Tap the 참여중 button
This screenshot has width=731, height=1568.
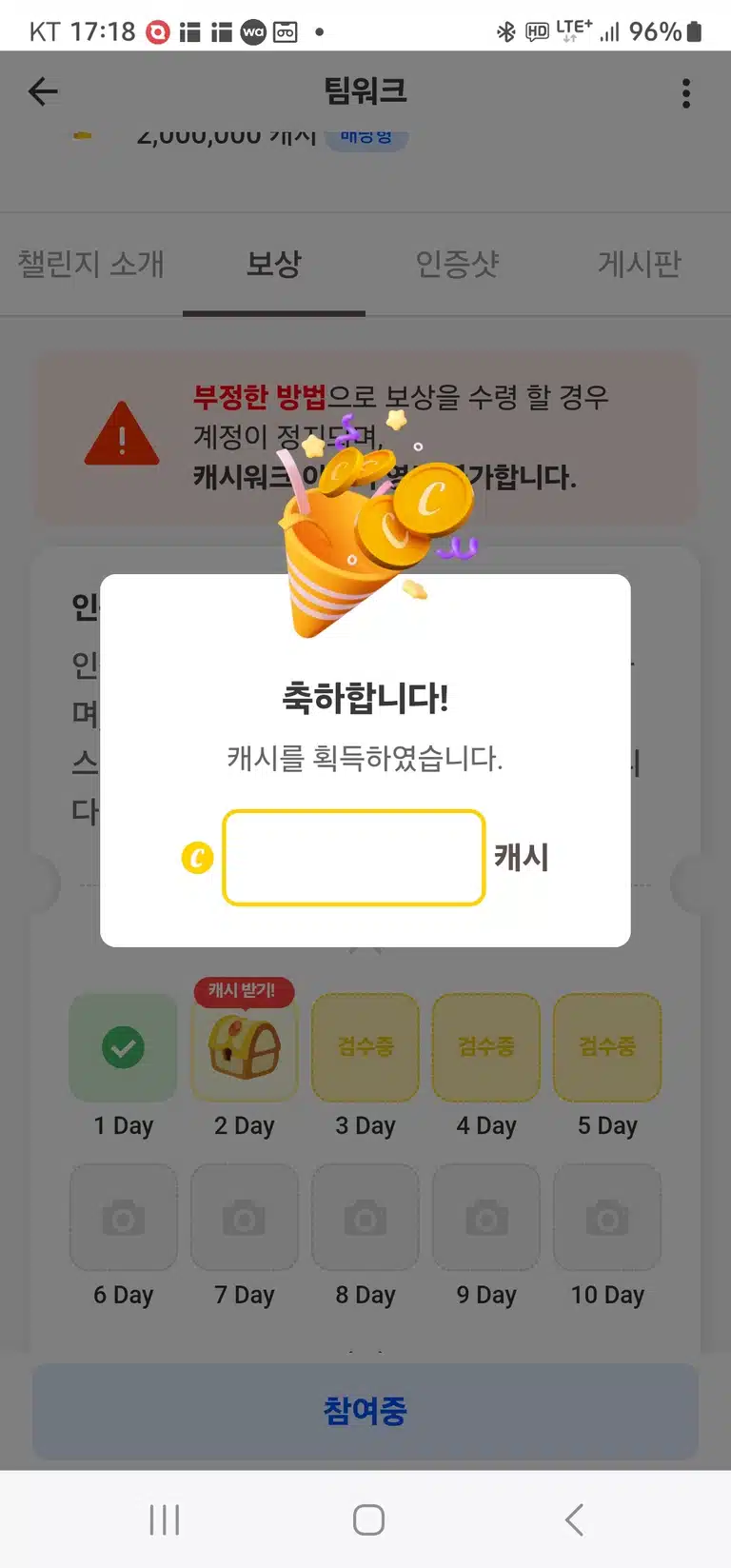click(365, 1411)
